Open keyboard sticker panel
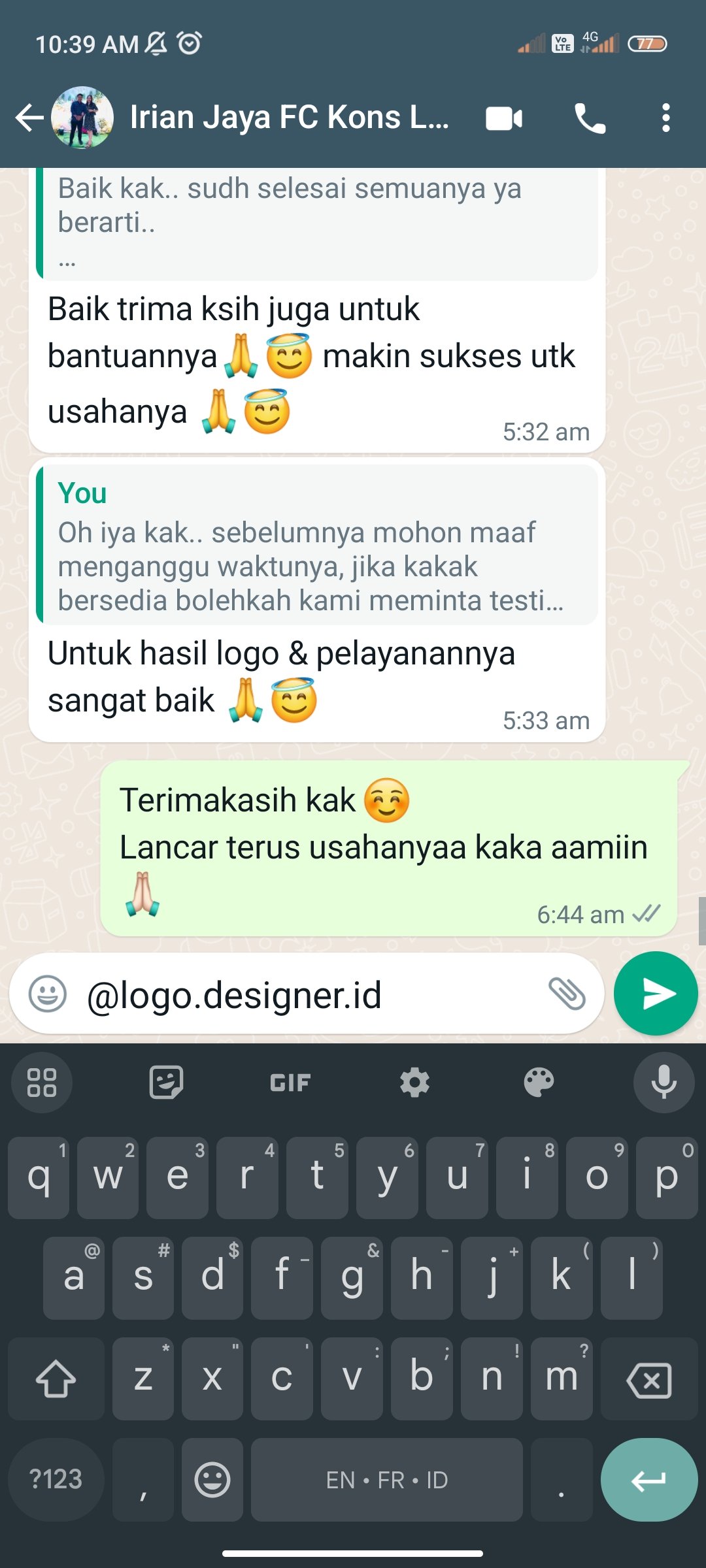 (166, 1083)
